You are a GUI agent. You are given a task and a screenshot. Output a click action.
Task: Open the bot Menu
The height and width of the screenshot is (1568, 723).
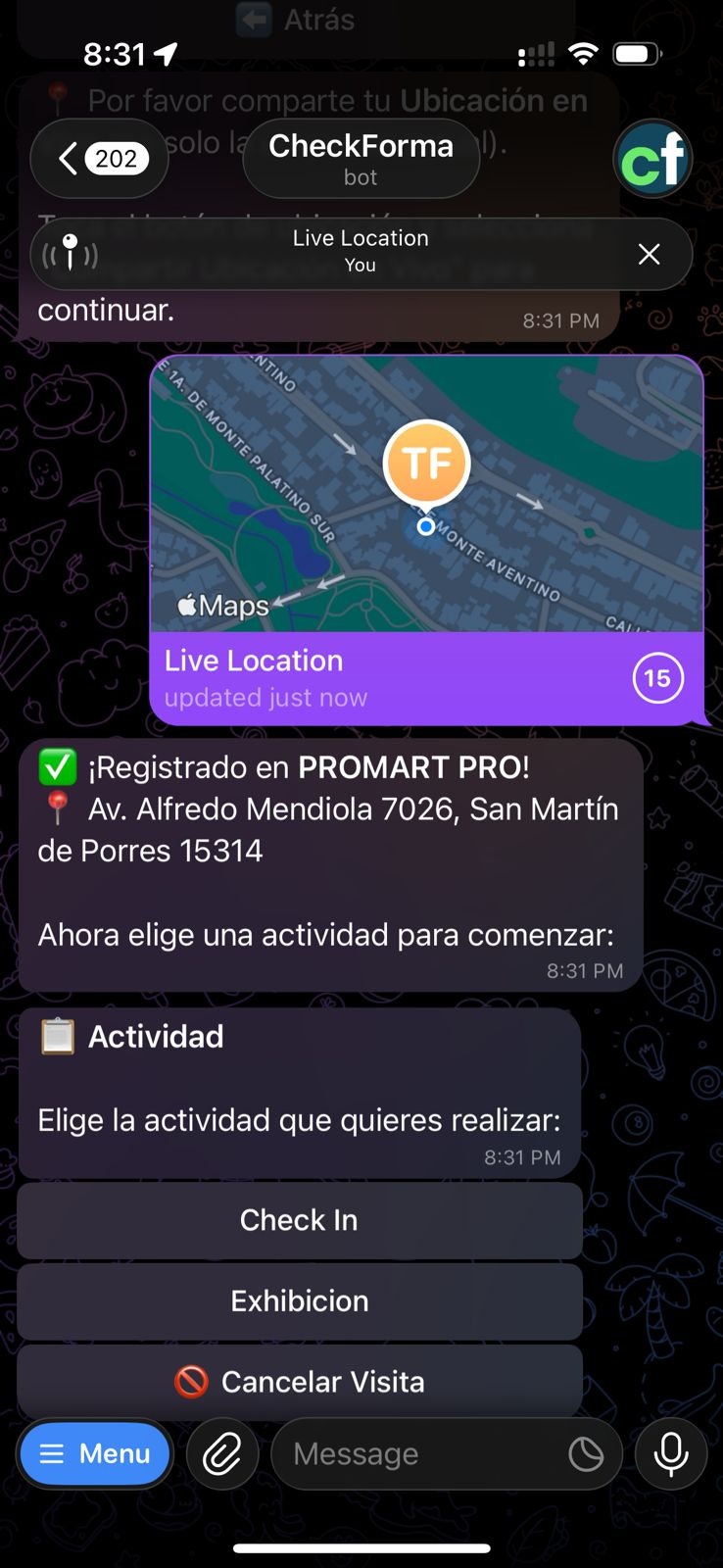point(95,1453)
